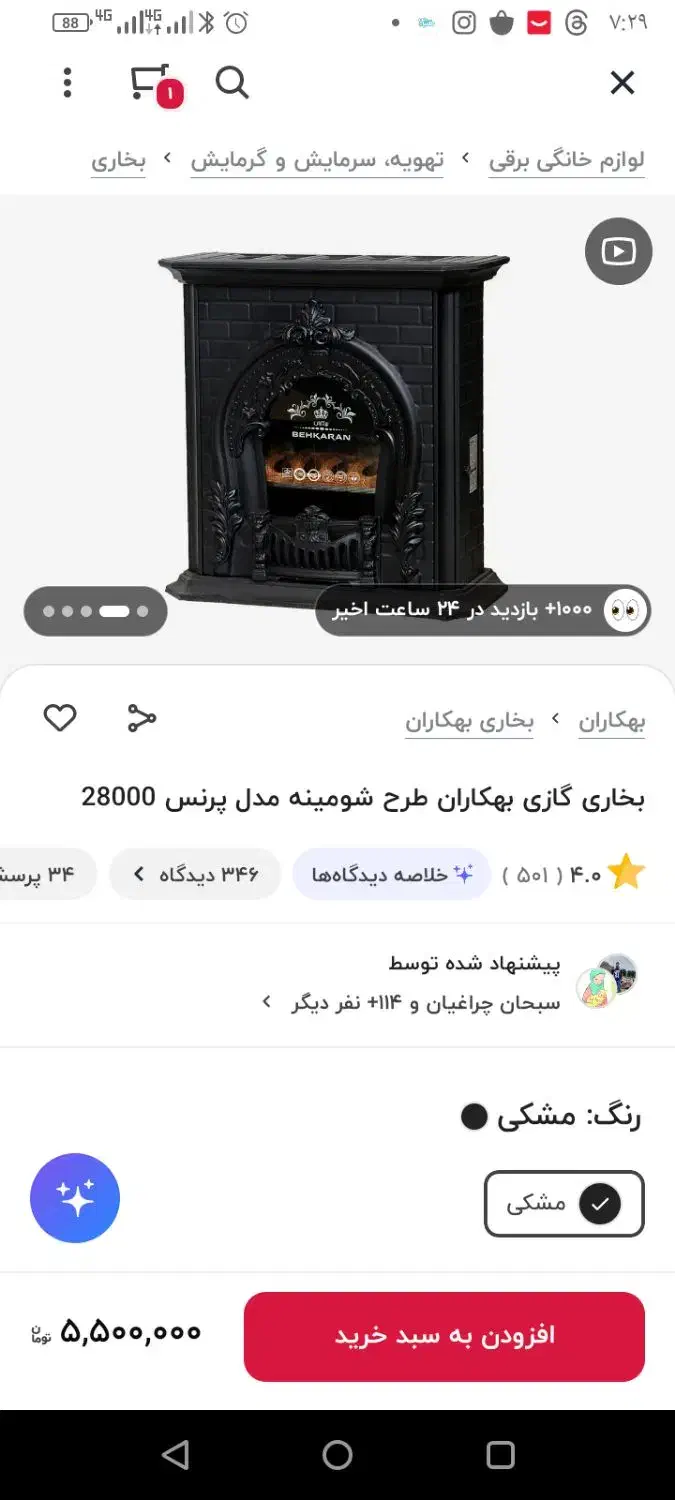Open the three-dot overflow menu

(67, 83)
